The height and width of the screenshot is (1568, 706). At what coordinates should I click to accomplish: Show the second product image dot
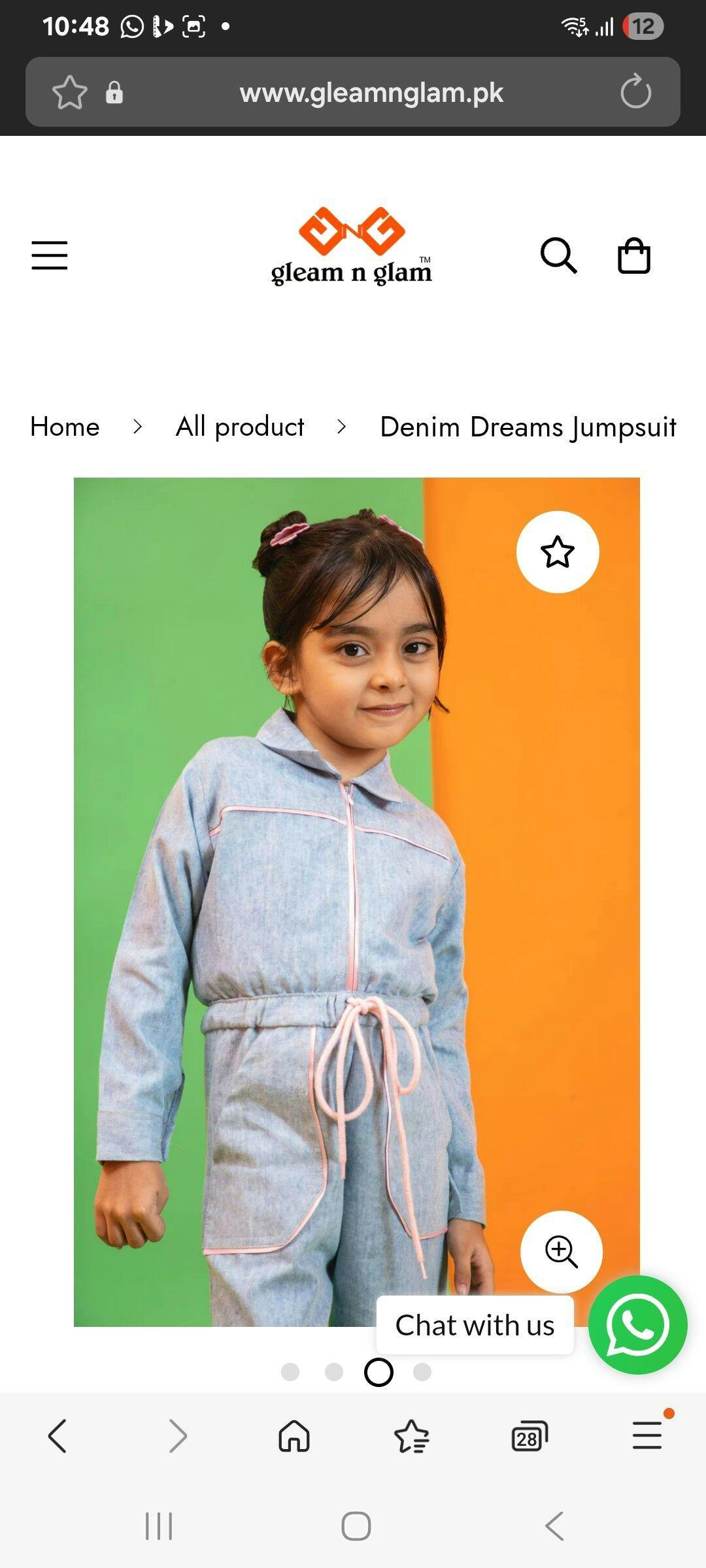click(x=334, y=1372)
